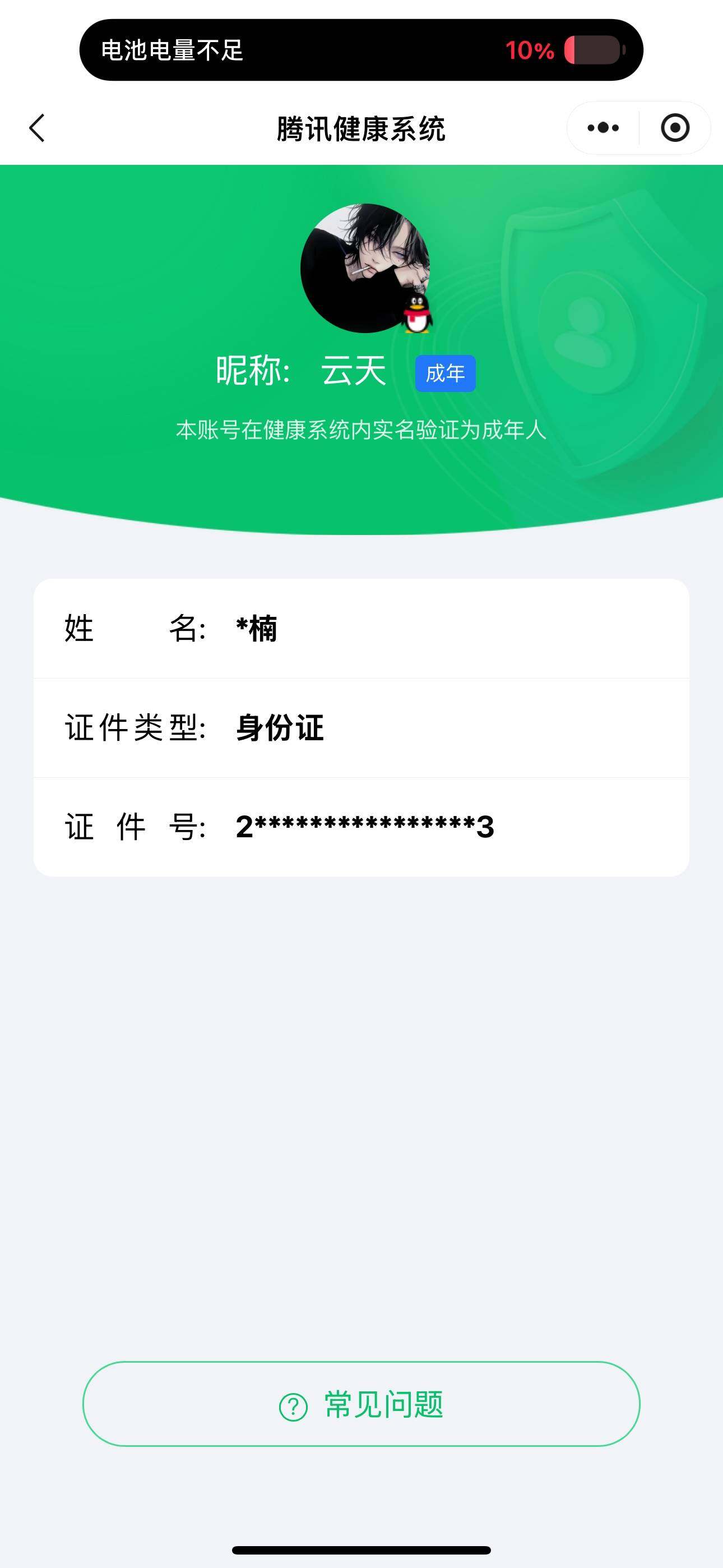Tap the 10% battery level indicator

[x=529, y=52]
